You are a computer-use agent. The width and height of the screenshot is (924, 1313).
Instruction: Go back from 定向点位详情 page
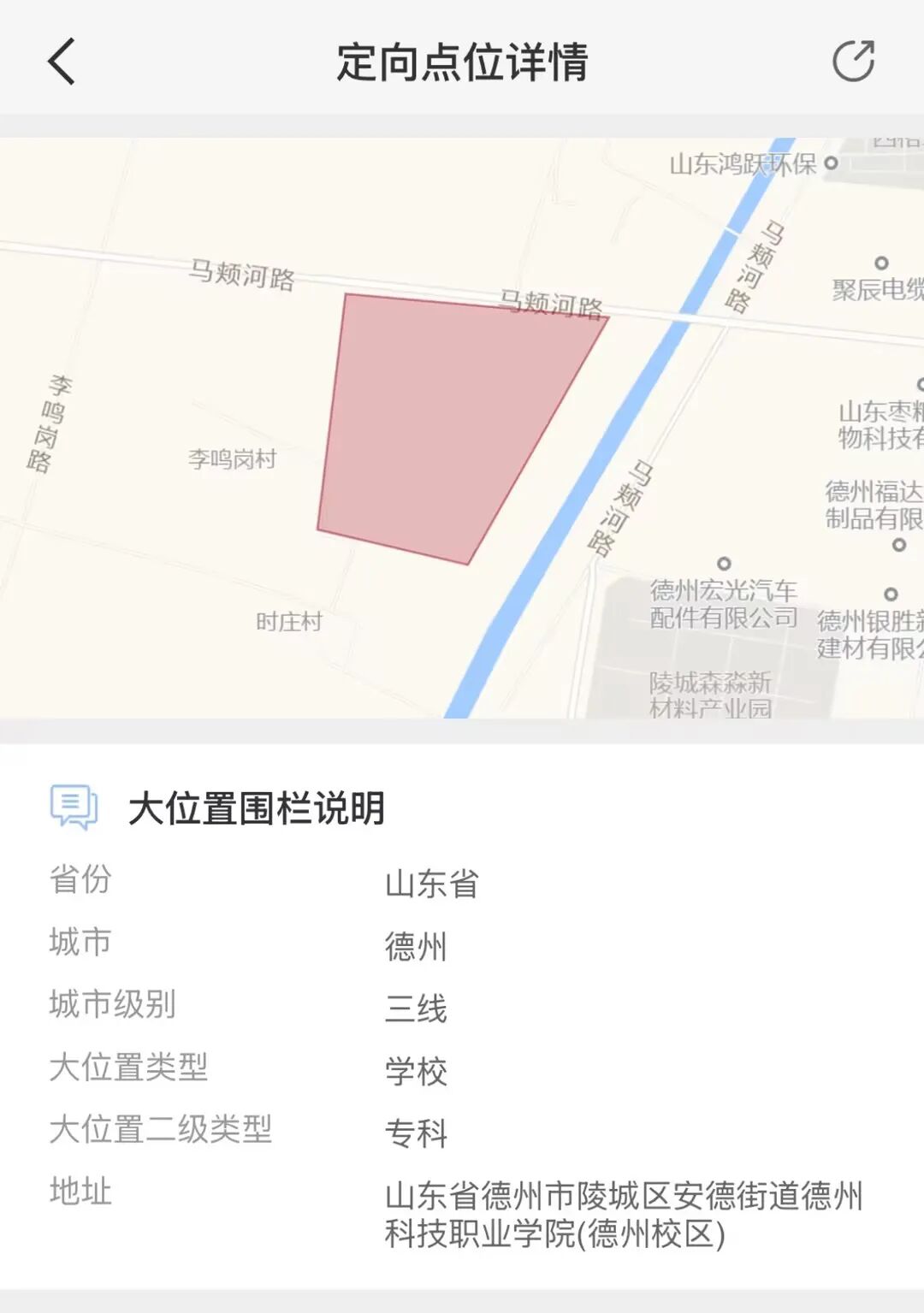click(62, 62)
